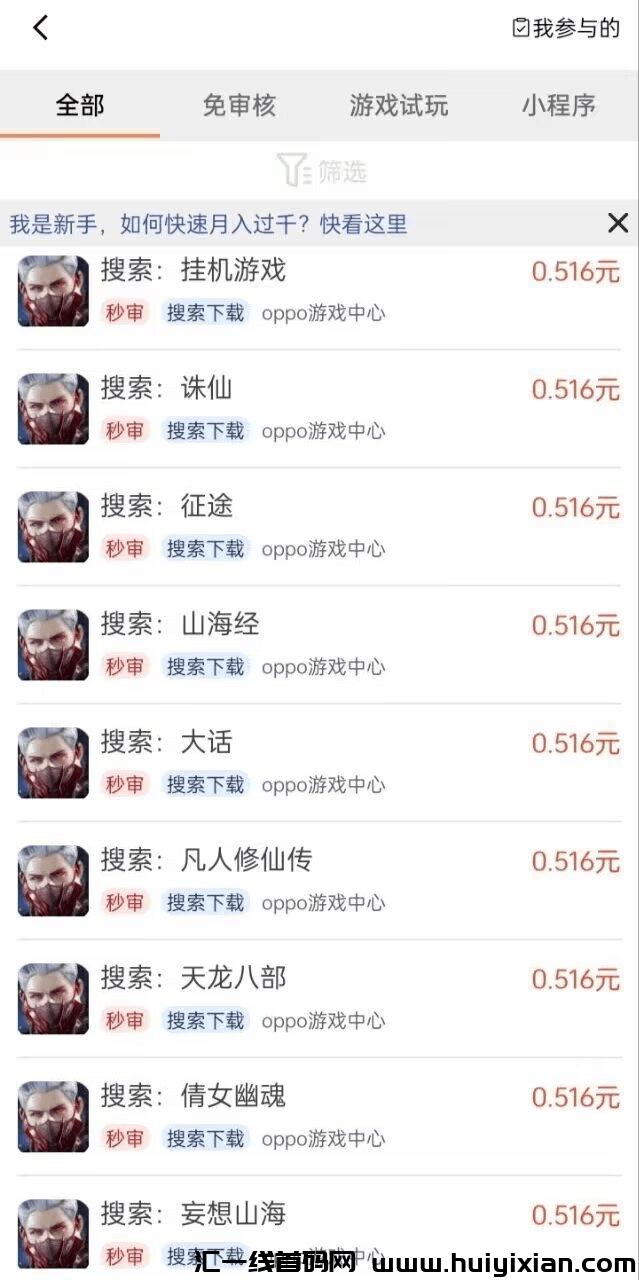
Task: Open the 如何快速月入过千 beginner guide
Action: (x=209, y=224)
